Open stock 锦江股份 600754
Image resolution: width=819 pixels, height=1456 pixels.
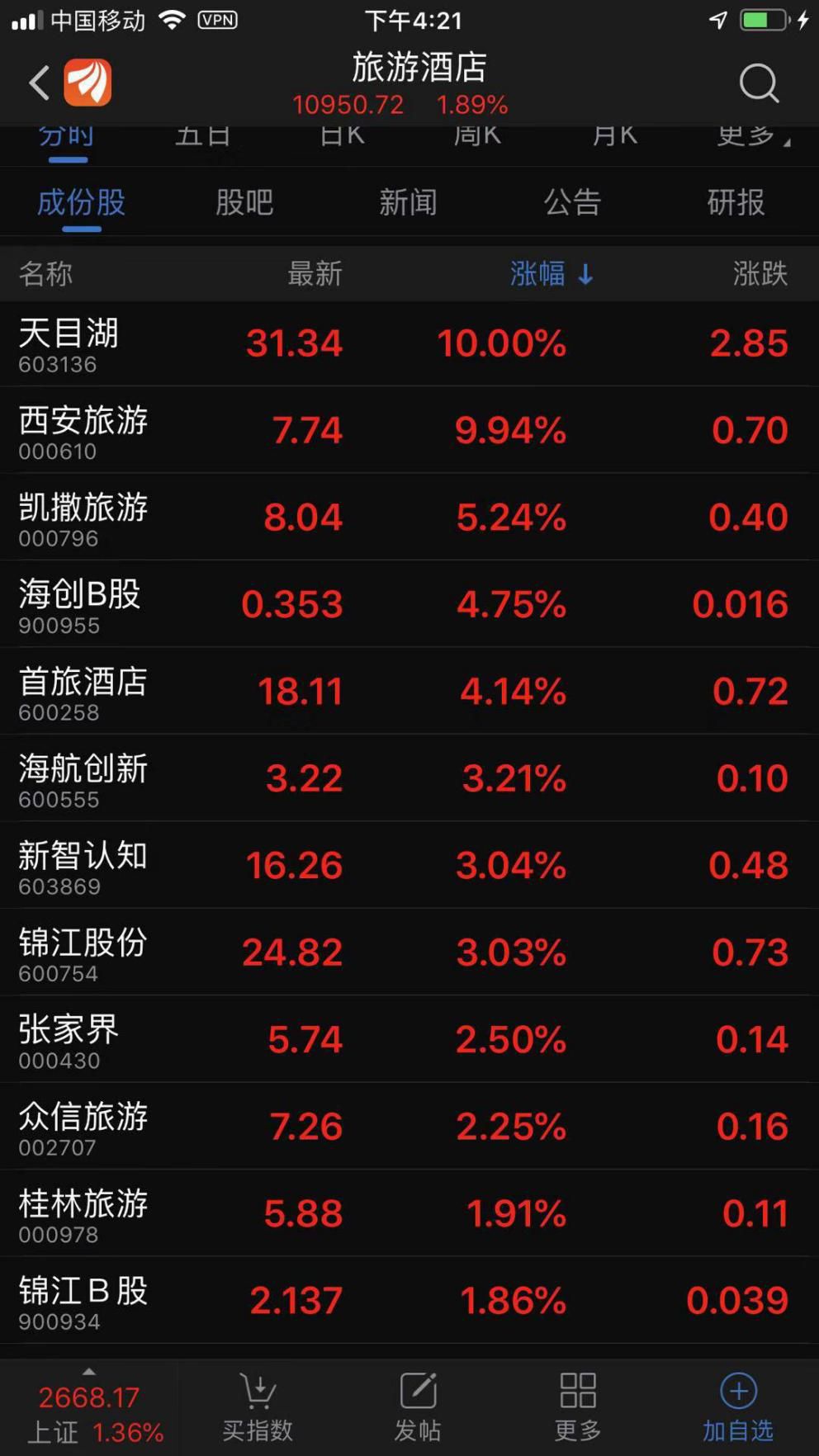click(x=409, y=953)
